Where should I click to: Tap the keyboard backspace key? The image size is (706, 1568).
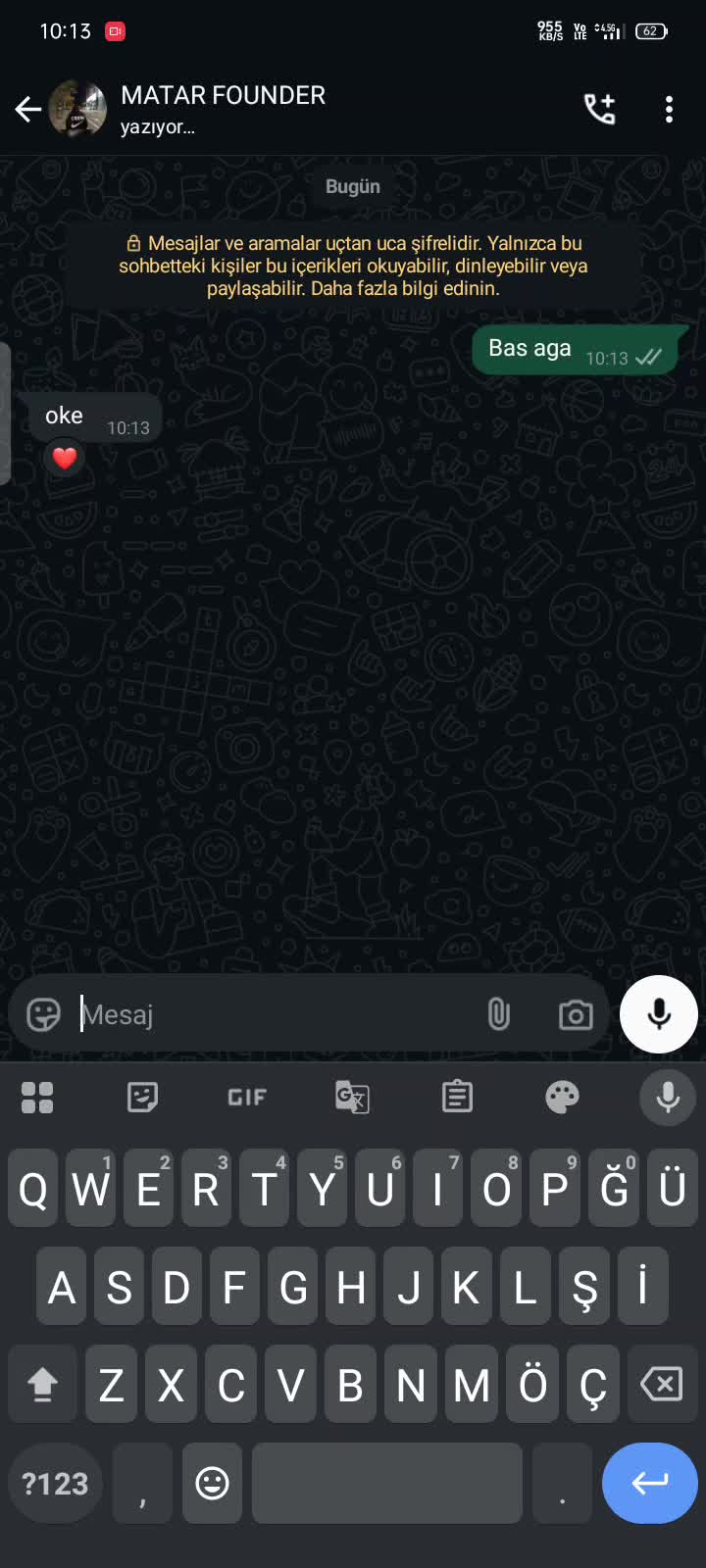(x=661, y=1385)
